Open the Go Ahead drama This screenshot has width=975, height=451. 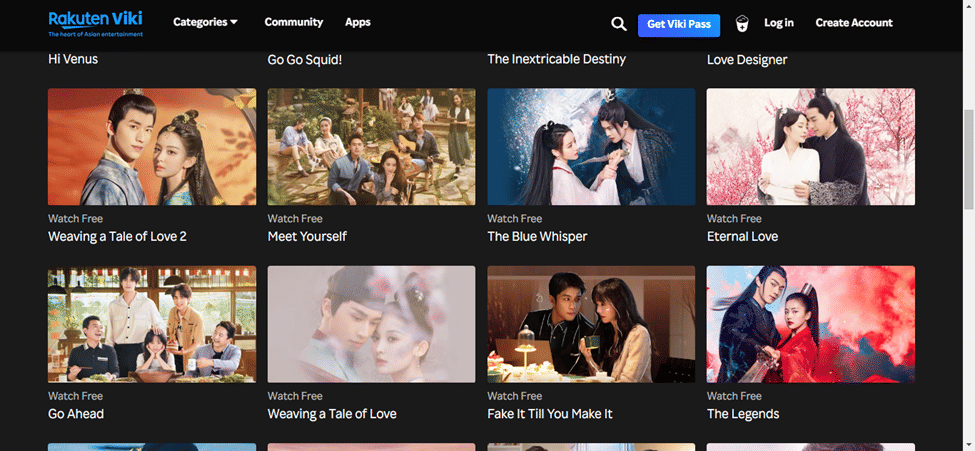point(152,323)
